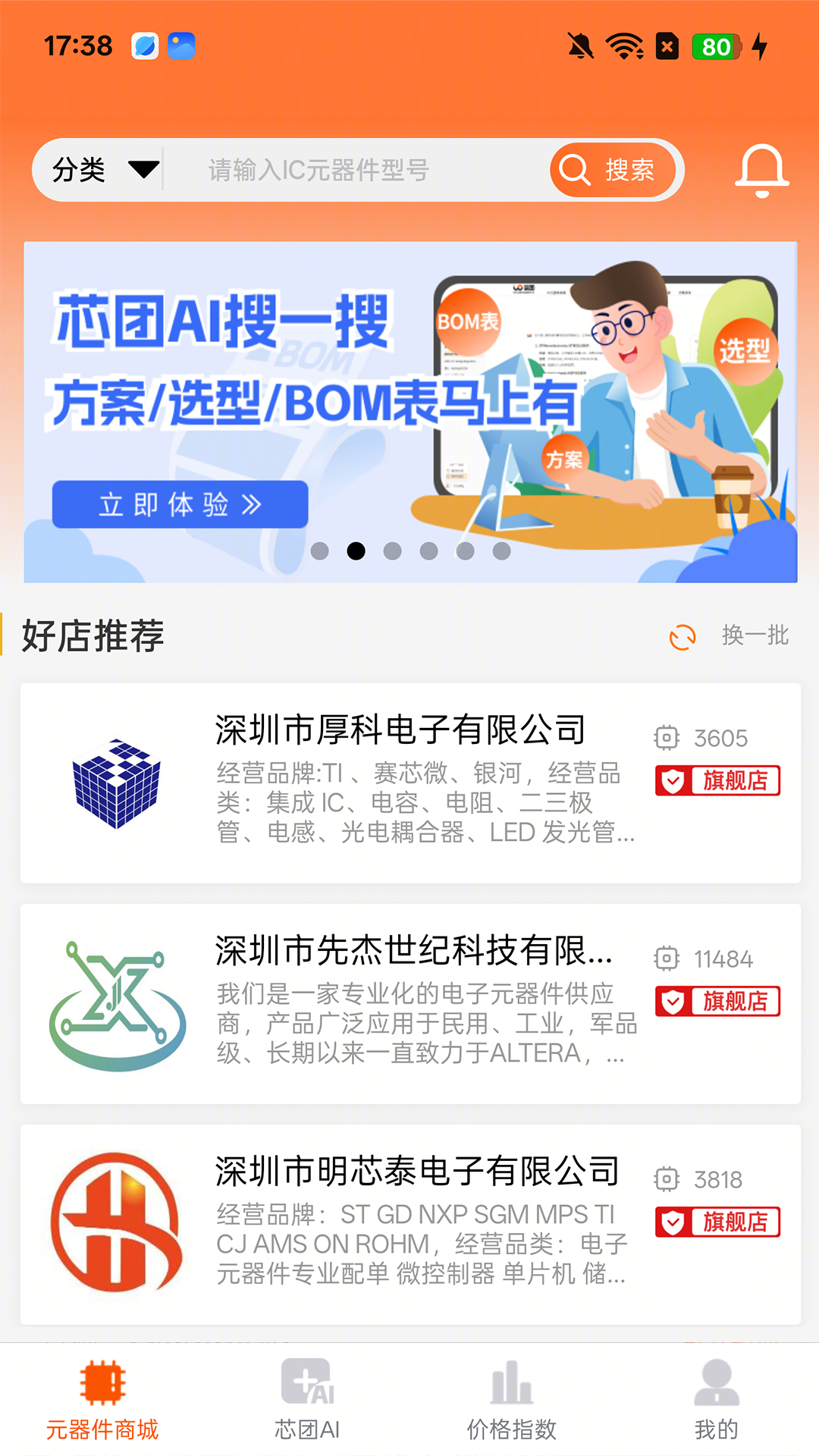The width and height of the screenshot is (819, 1456).
Task: Tap the 旗舰店 badge of 明芯泰电子
Action: [717, 1222]
